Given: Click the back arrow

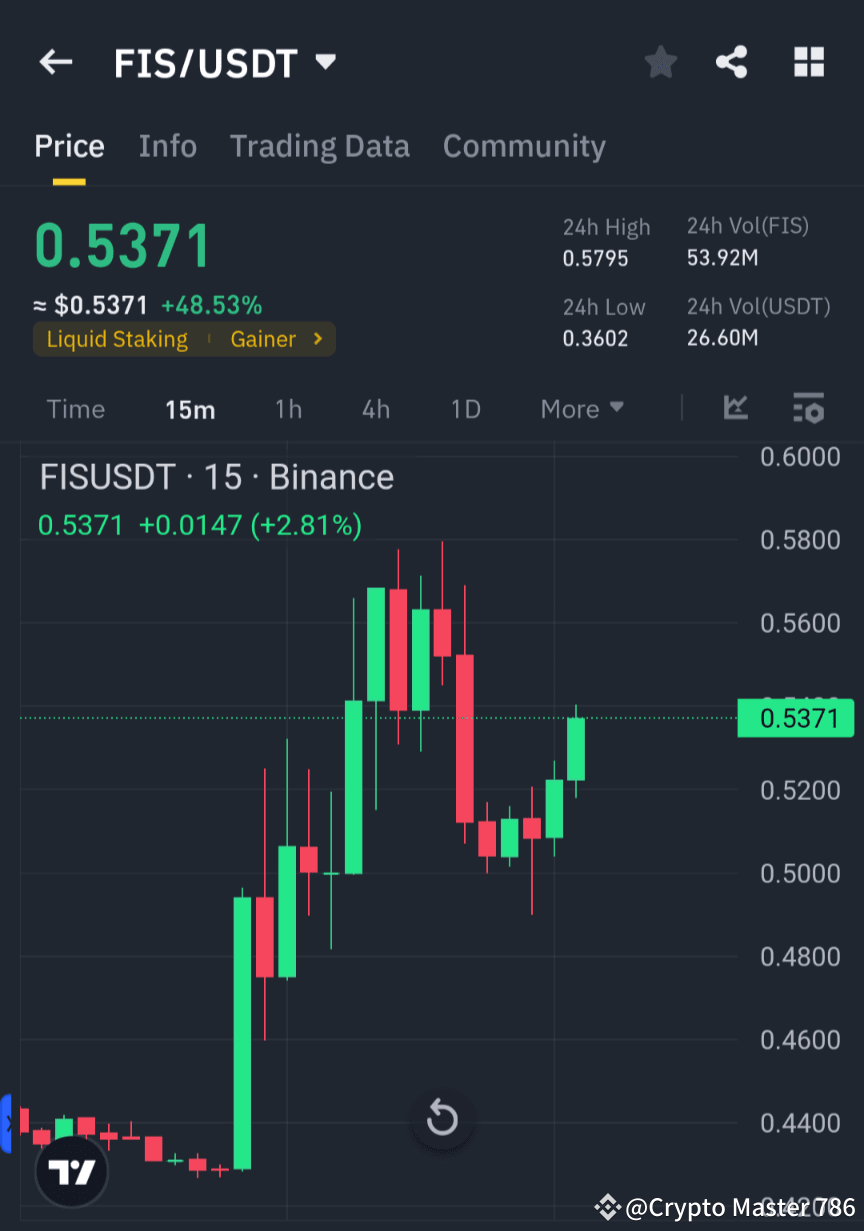Looking at the screenshot, I should tap(55, 62).
